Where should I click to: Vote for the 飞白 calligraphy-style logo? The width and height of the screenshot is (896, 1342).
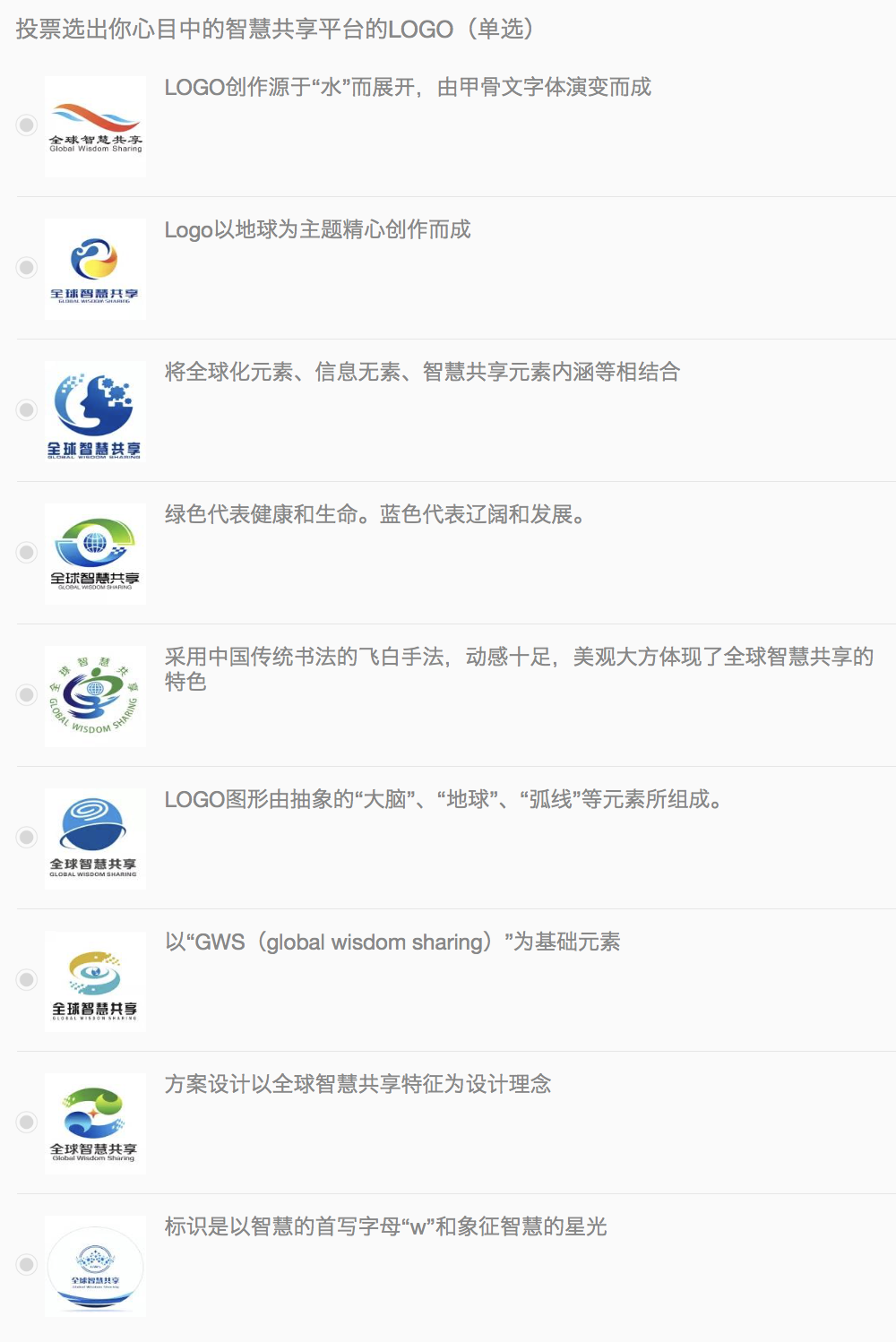[27, 695]
